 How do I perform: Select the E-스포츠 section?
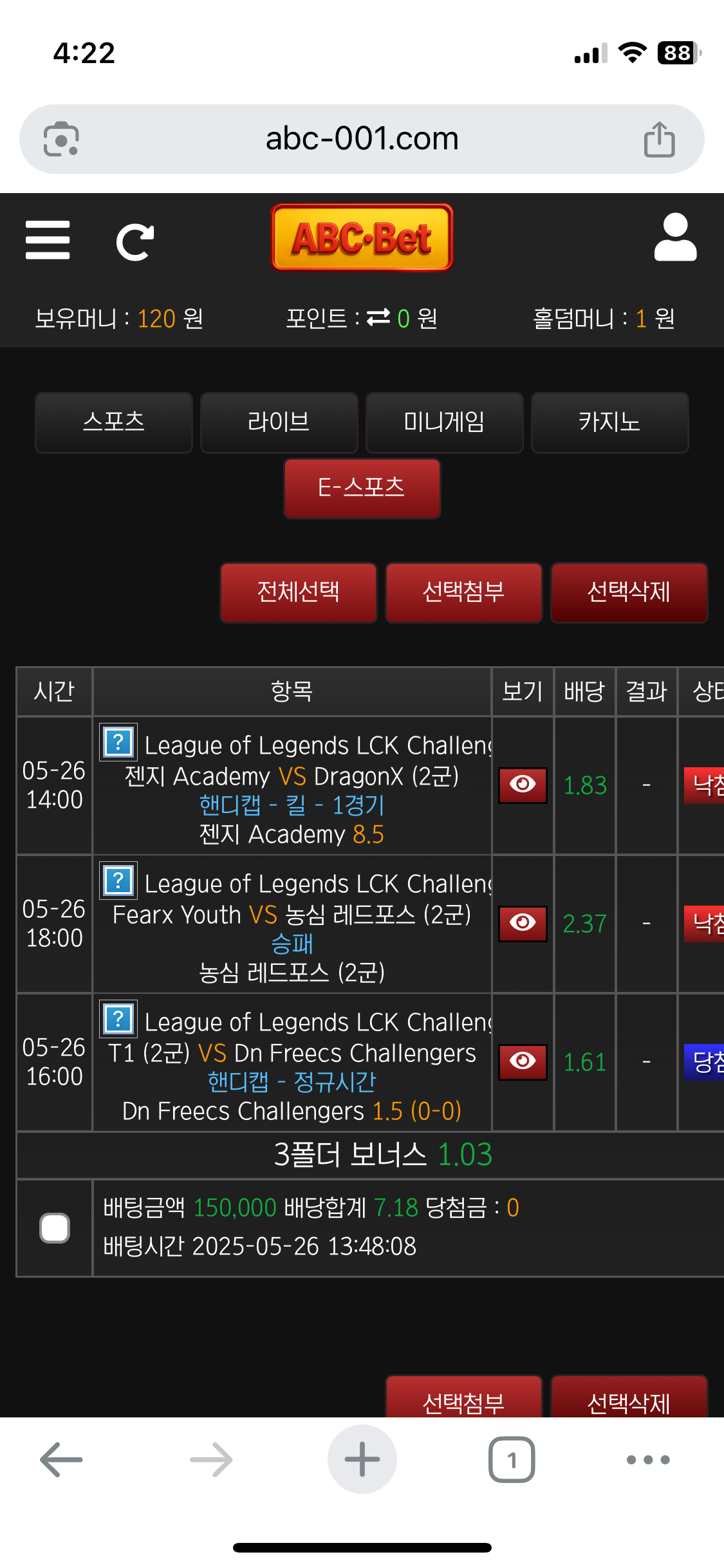pos(362,488)
